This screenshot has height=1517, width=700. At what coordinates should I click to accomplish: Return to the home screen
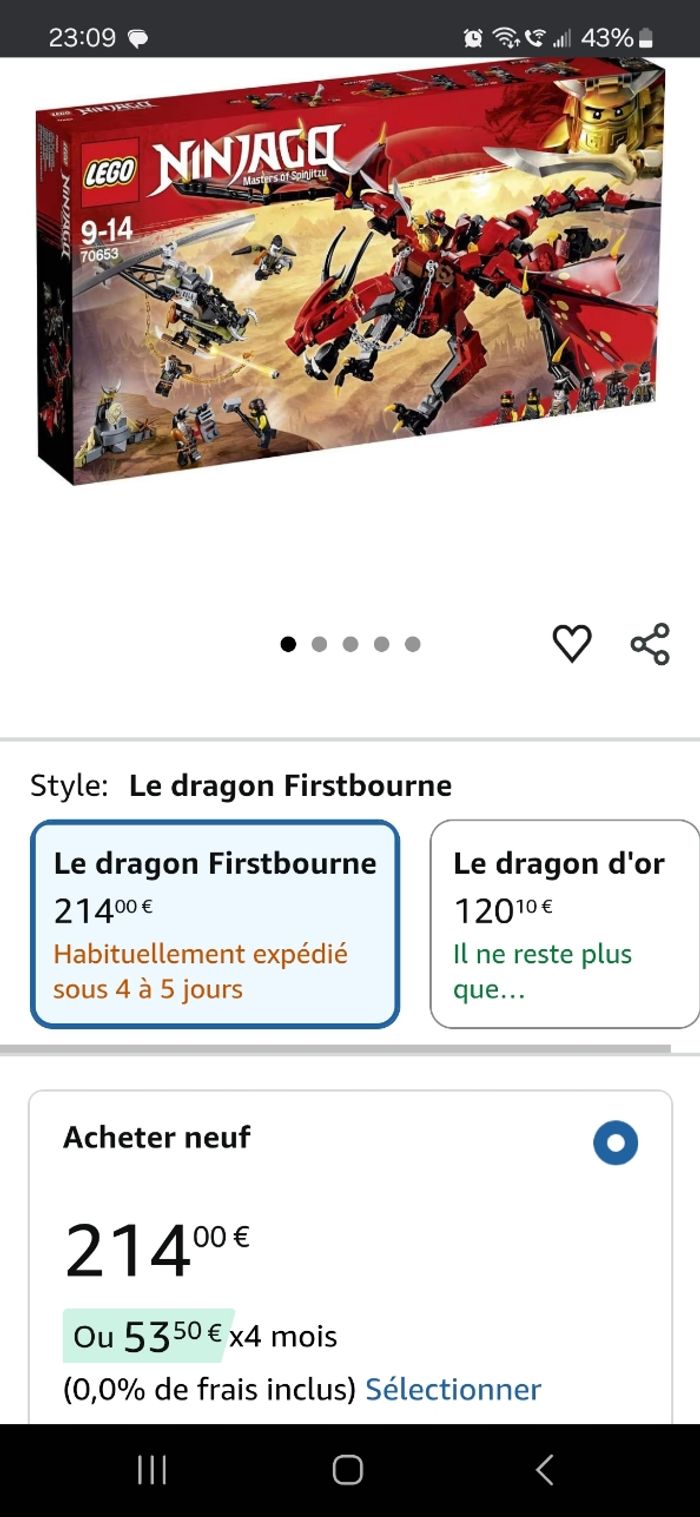coord(348,1469)
